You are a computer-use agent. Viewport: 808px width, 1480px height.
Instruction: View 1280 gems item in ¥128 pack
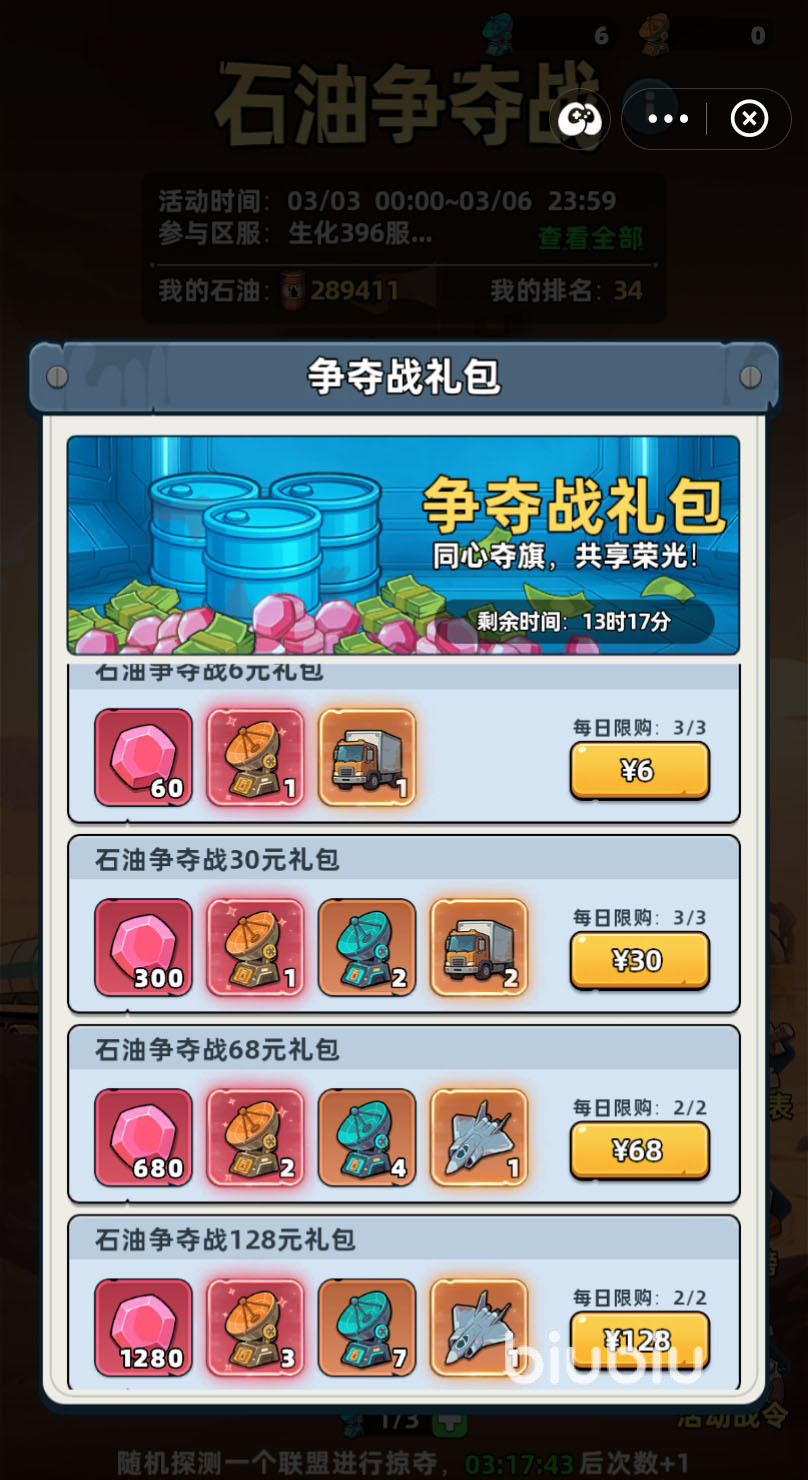tap(143, 1328)
